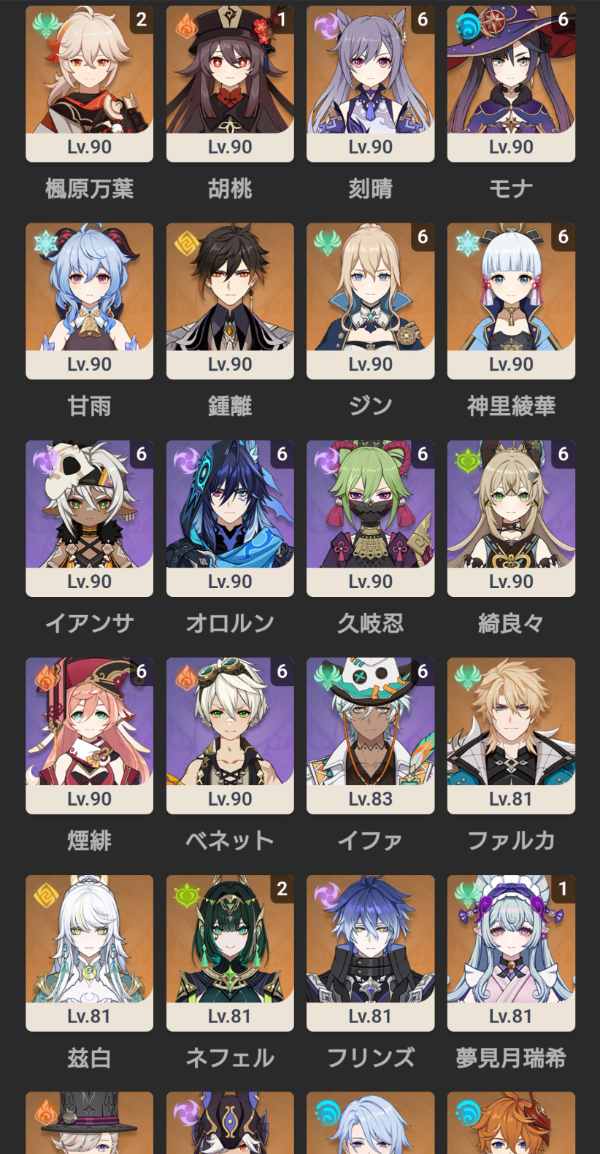The height and width of the screenshot is (1154, 600).
Task: Tap the ベネット character tile
Action: [230, 735]
